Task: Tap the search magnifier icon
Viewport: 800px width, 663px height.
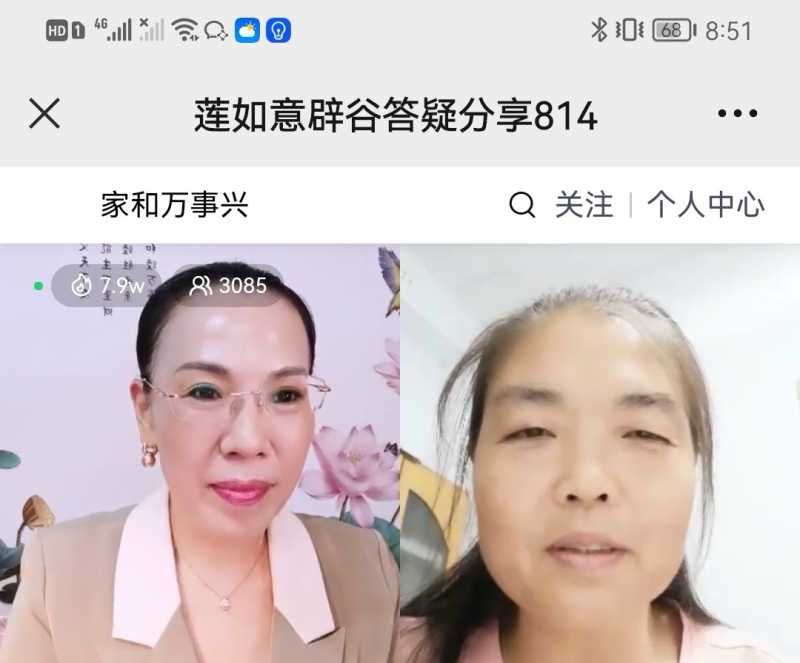Action: (x=522, y=205)
